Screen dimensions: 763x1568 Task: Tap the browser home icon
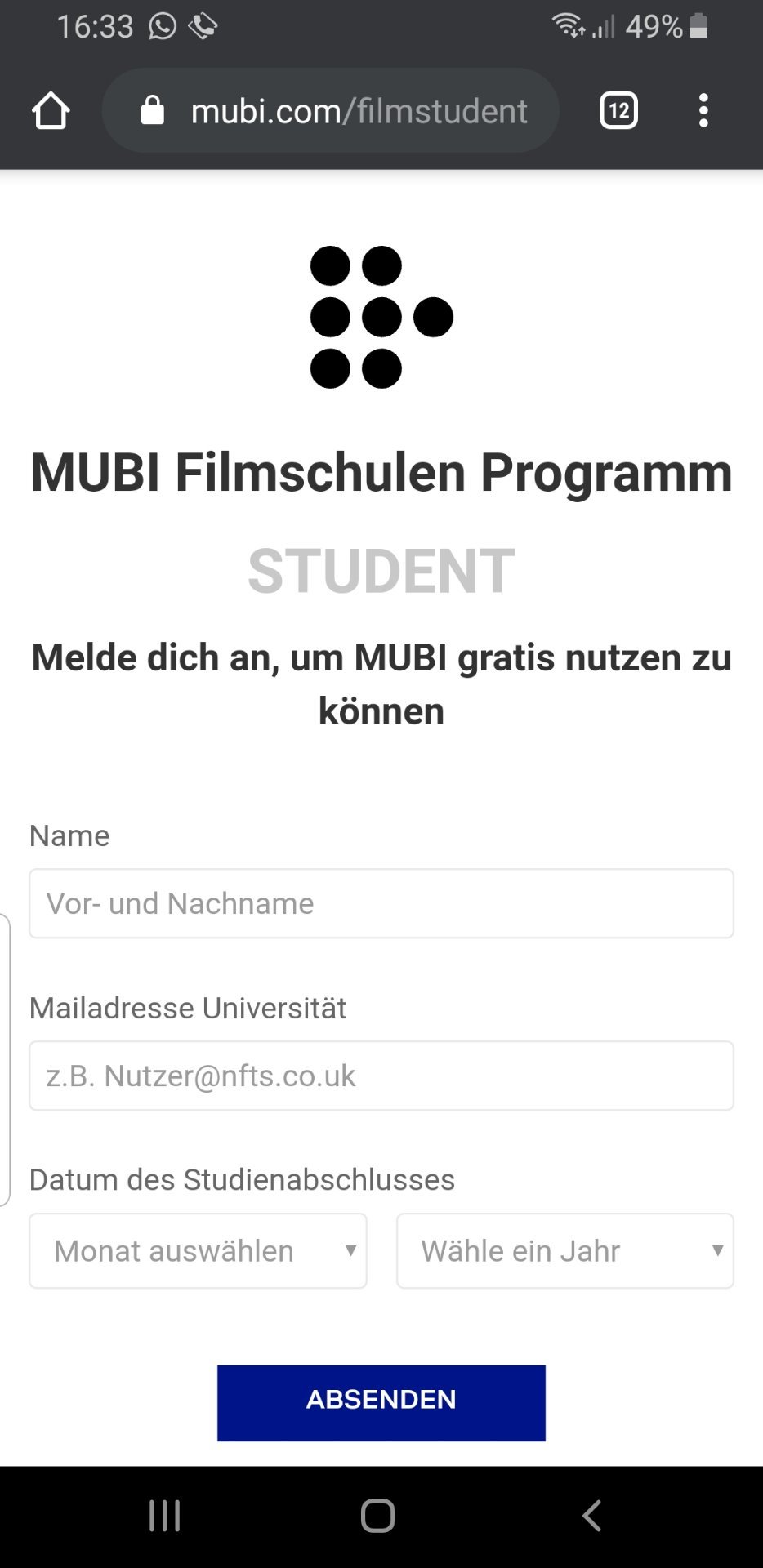pos(51,110)
